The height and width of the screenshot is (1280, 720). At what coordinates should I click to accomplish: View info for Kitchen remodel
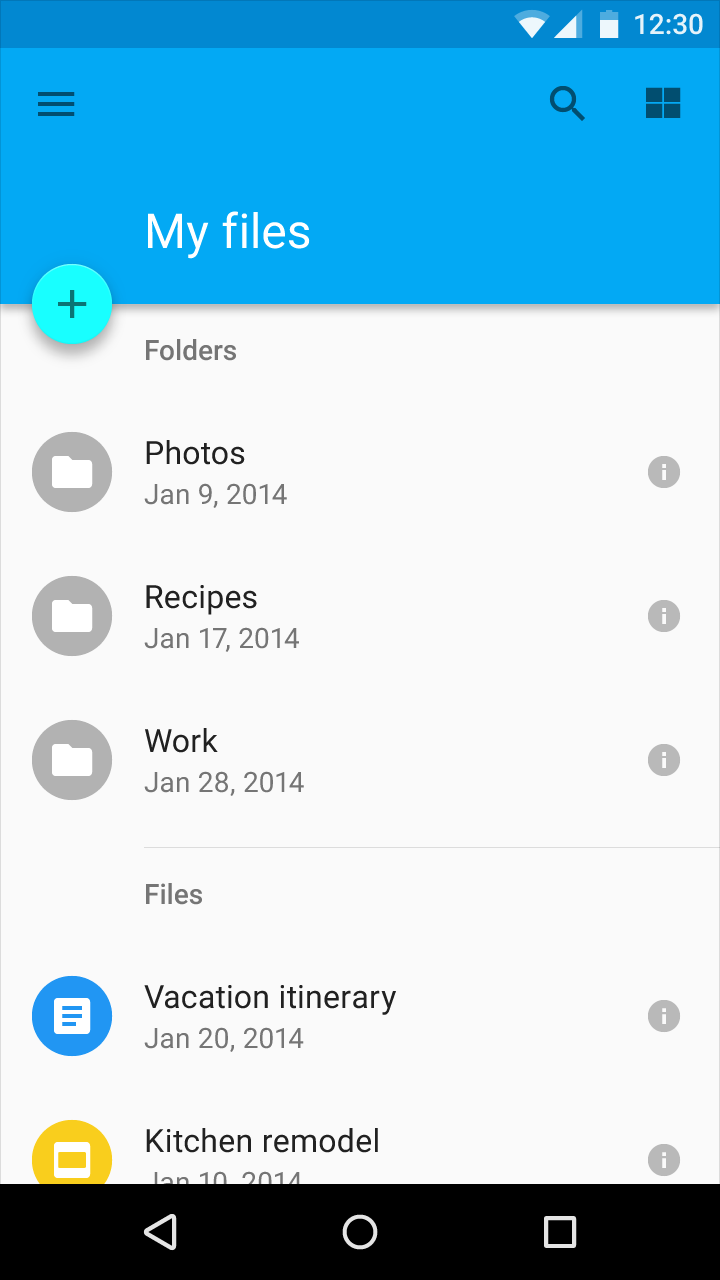[664, 1160]
